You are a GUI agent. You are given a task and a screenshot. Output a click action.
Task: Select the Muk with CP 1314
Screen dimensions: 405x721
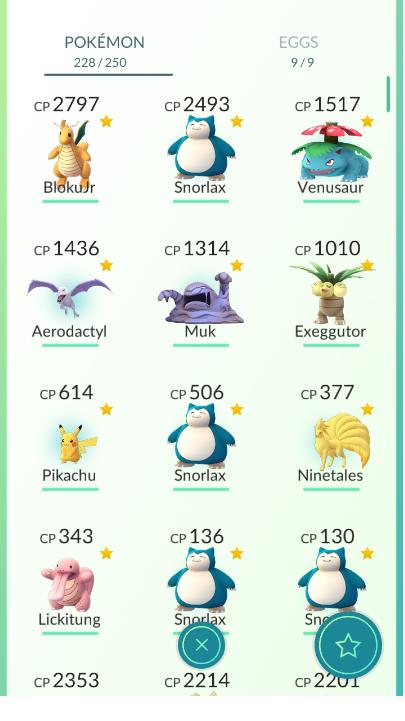point(201,293)
